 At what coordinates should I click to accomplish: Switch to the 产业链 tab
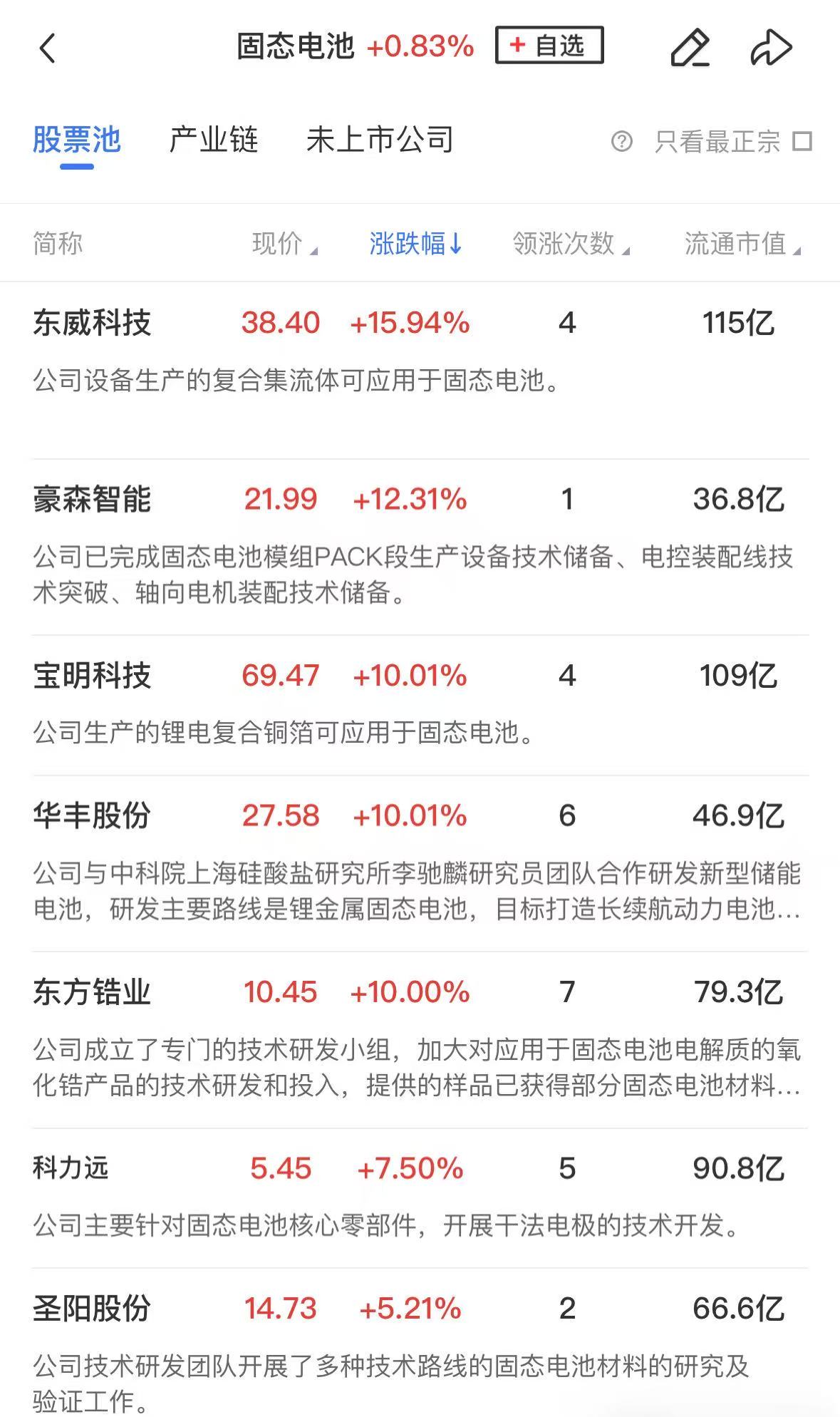213,140
